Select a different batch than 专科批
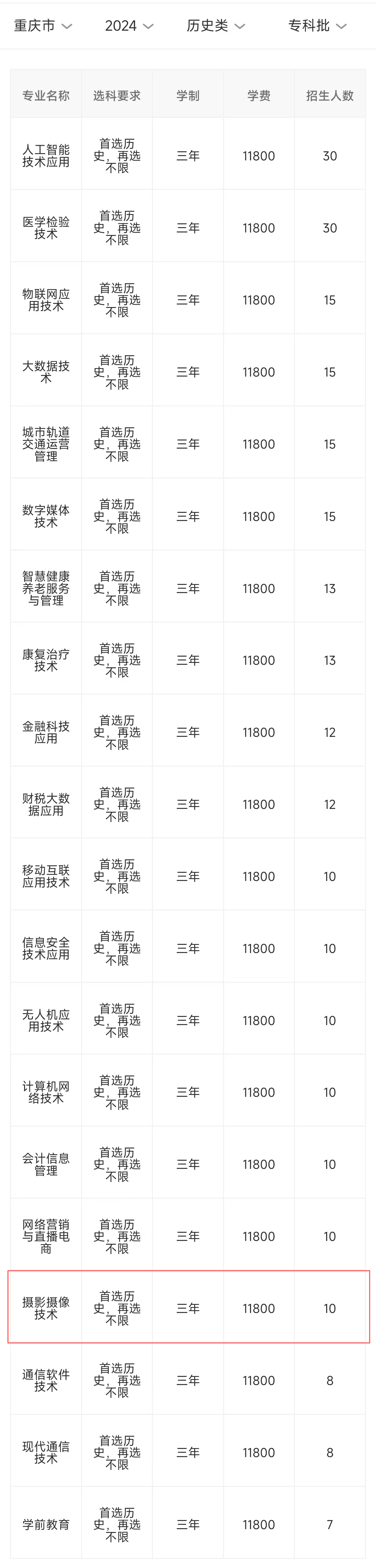376x1568 pixels. [317, 26]
